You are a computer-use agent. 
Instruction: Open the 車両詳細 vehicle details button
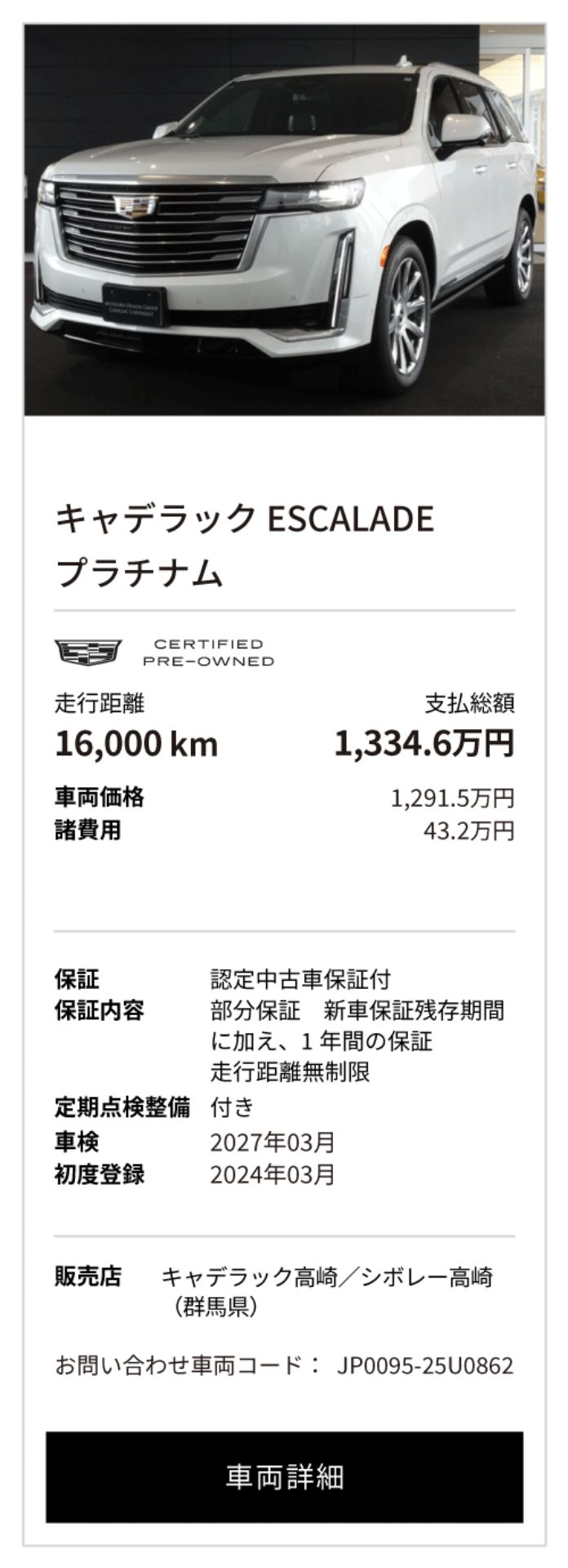click(x=284, y=1476)
